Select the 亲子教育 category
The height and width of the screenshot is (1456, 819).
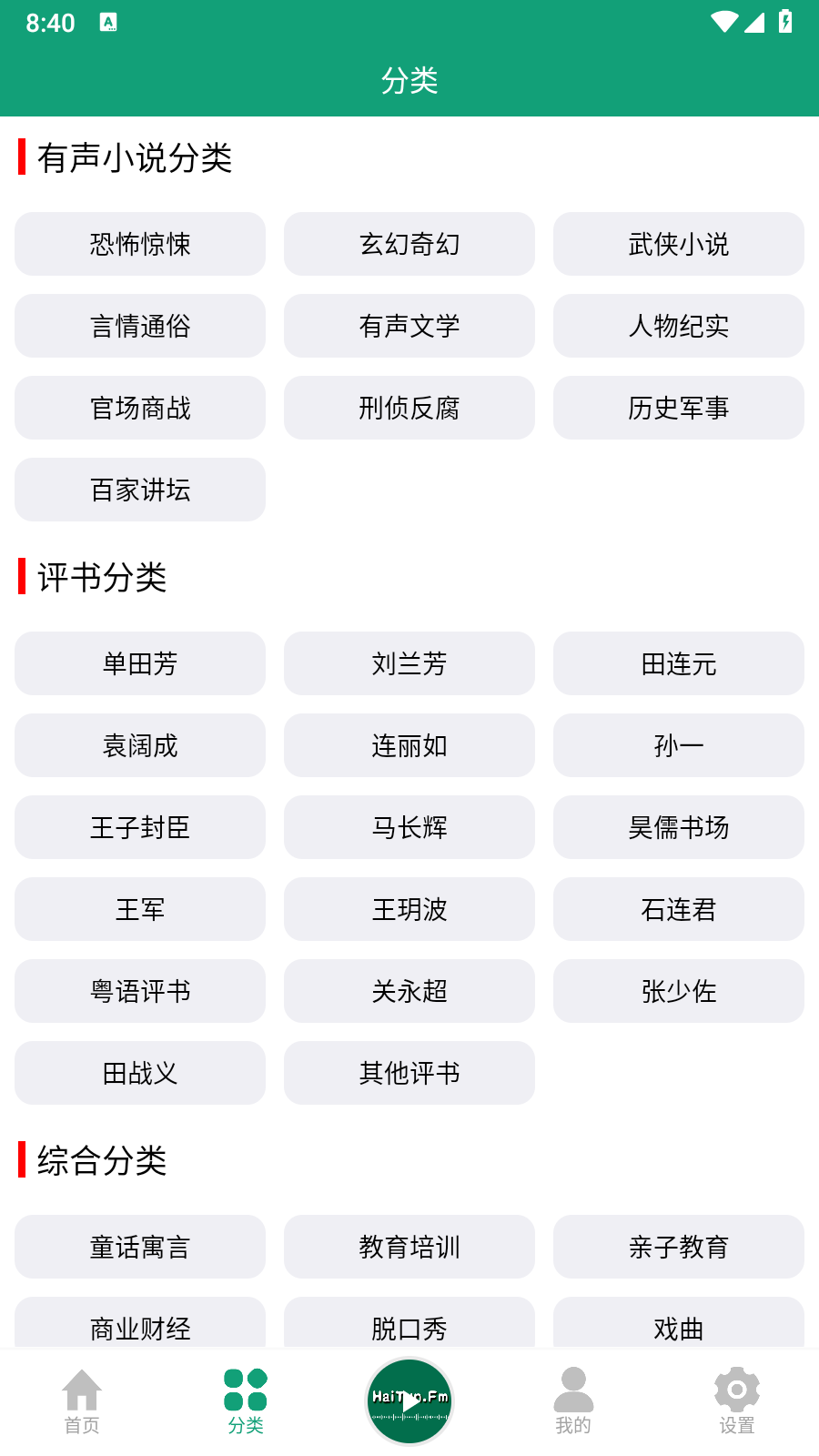(x=679, y=1247)
